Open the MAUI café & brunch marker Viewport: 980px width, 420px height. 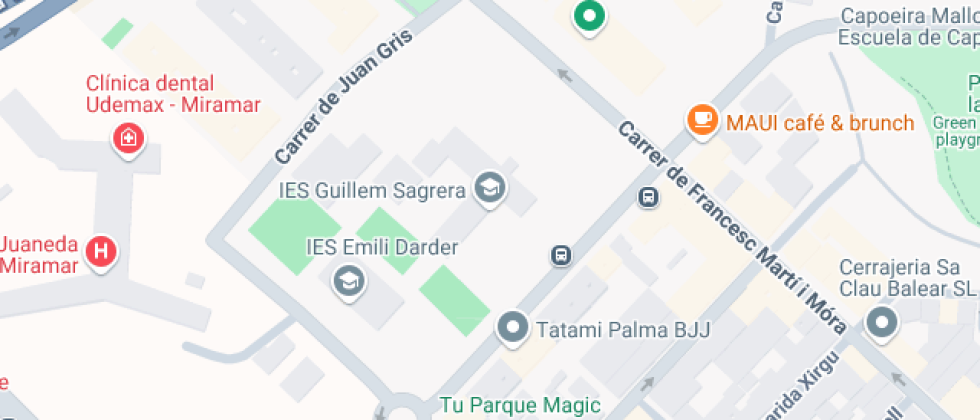pyautogui.click(x=703, y=120)
